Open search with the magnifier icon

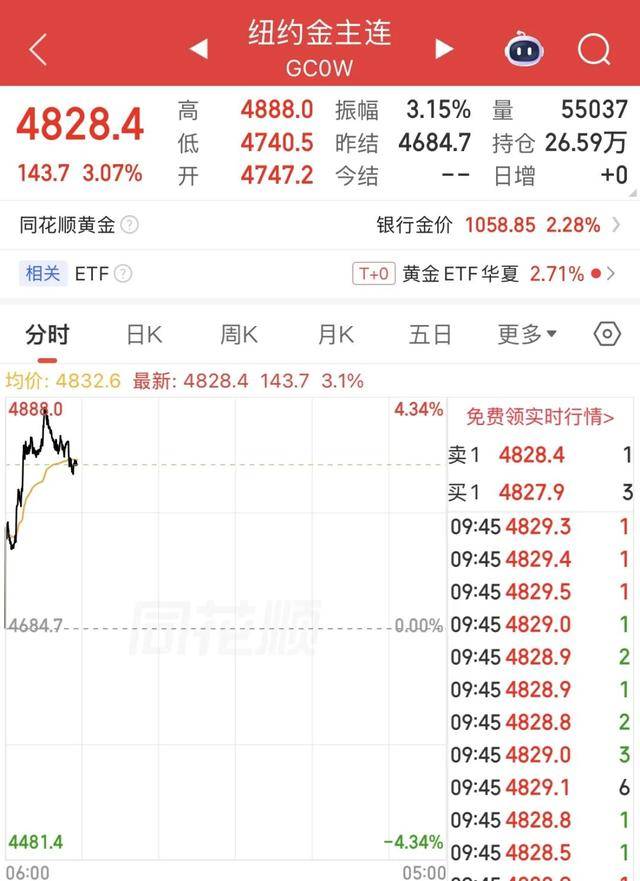coord(594,48)
